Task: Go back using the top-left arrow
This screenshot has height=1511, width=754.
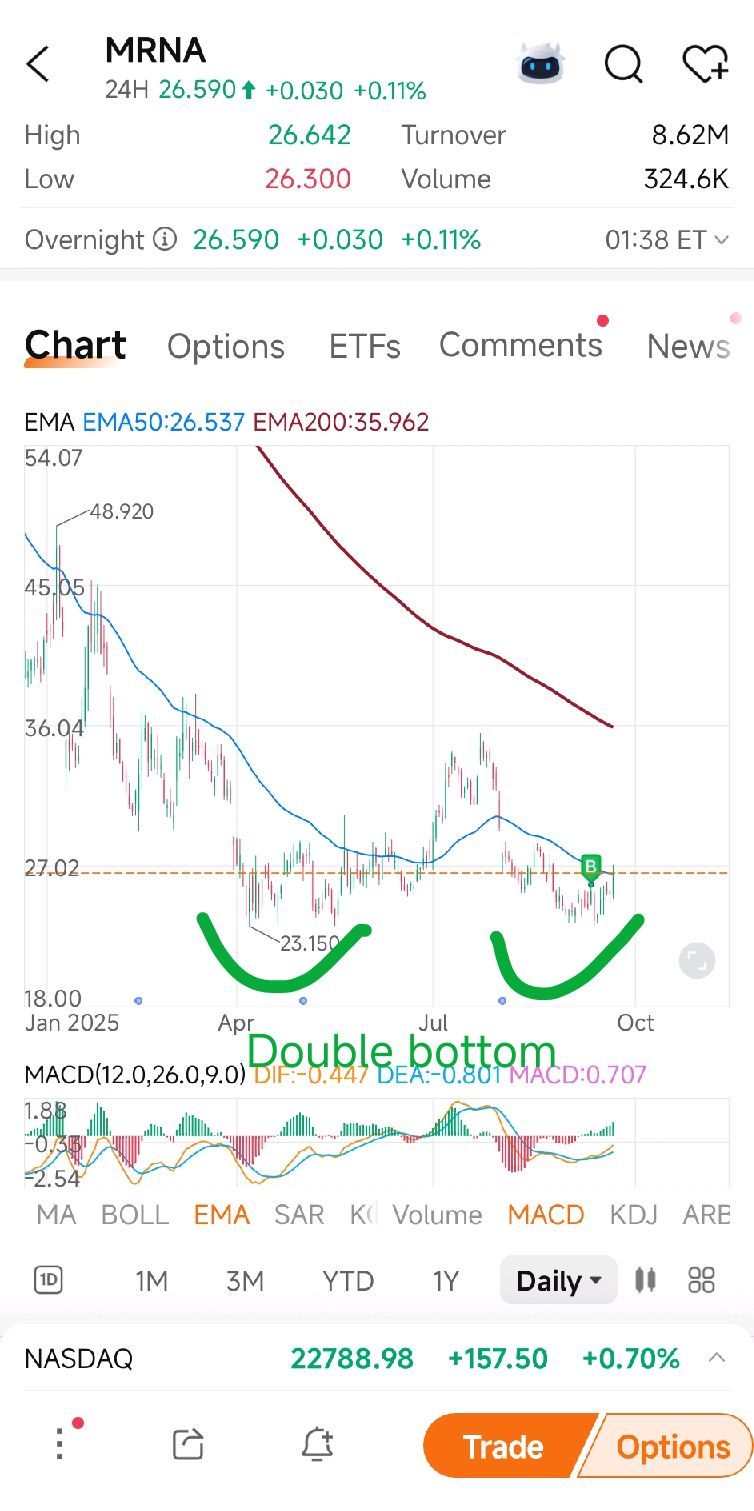Action: click(38, 64)
